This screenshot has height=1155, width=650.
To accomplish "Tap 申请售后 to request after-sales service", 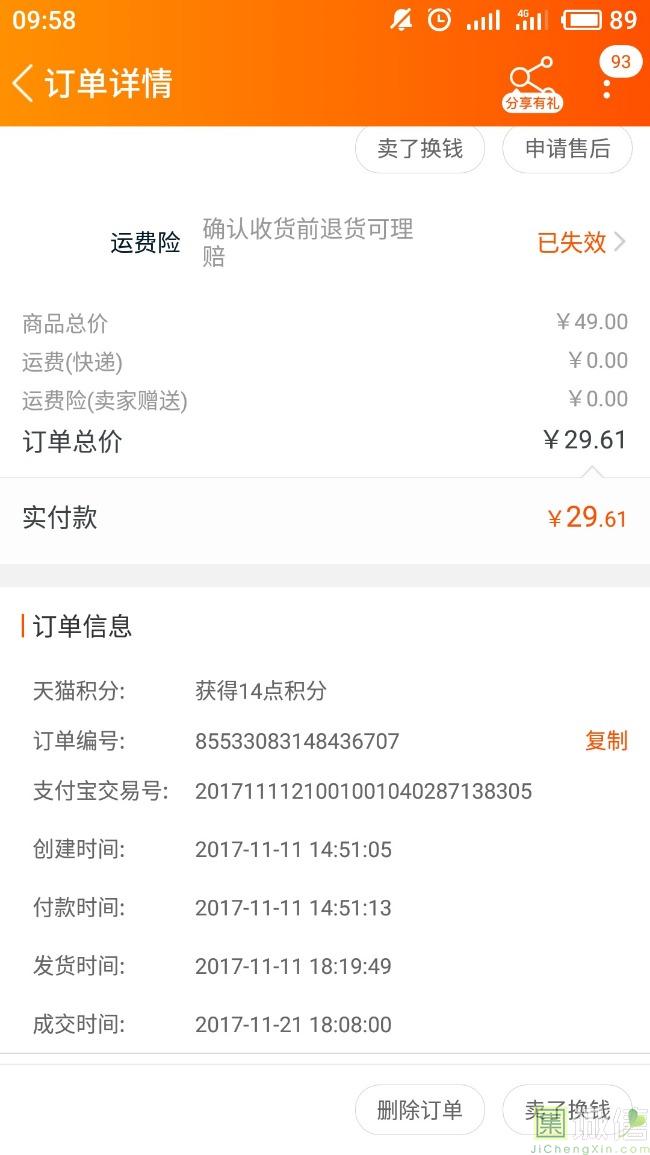I will (567, 149).
